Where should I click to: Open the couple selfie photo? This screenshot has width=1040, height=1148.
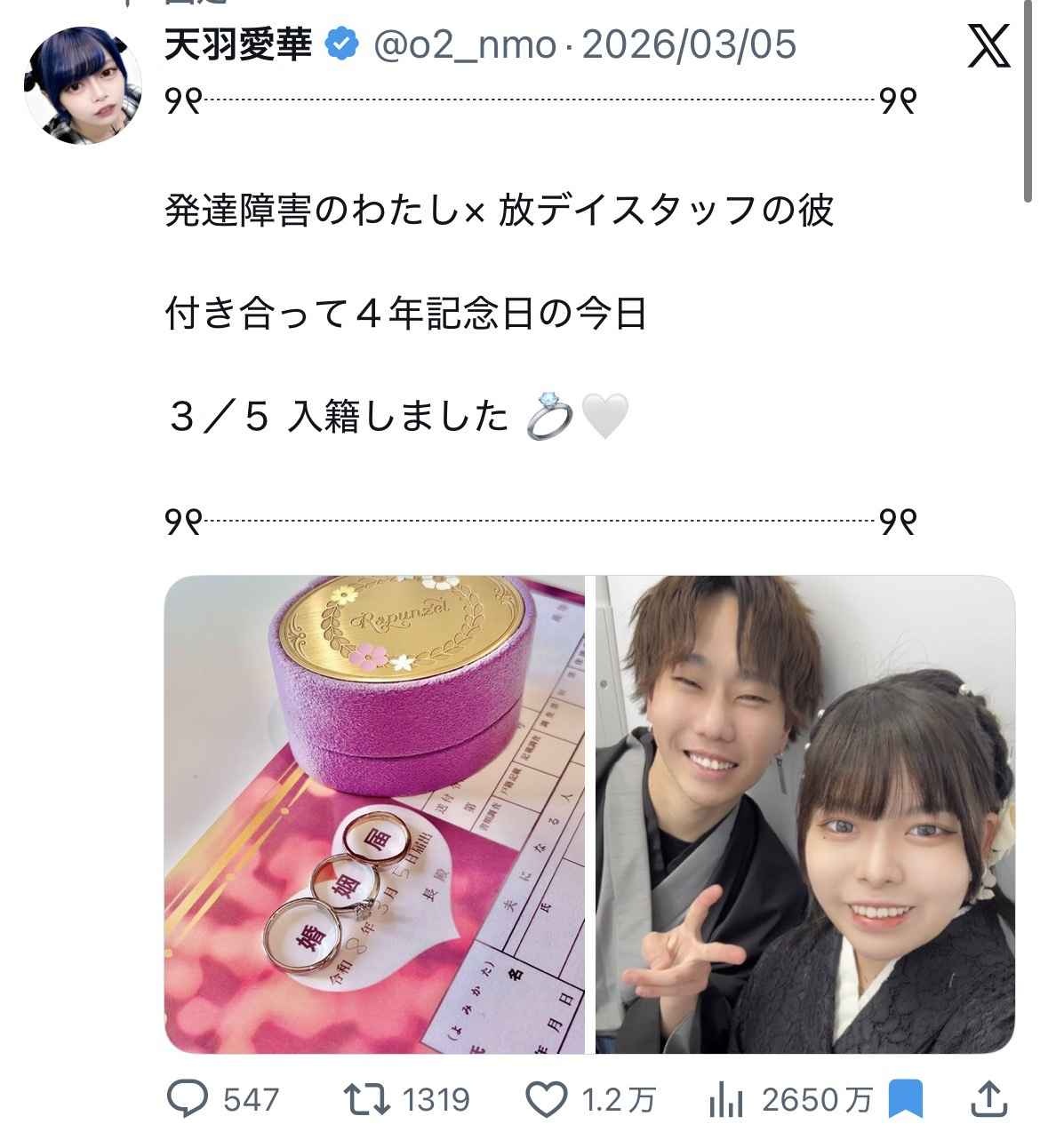click(x=804, y=814)
